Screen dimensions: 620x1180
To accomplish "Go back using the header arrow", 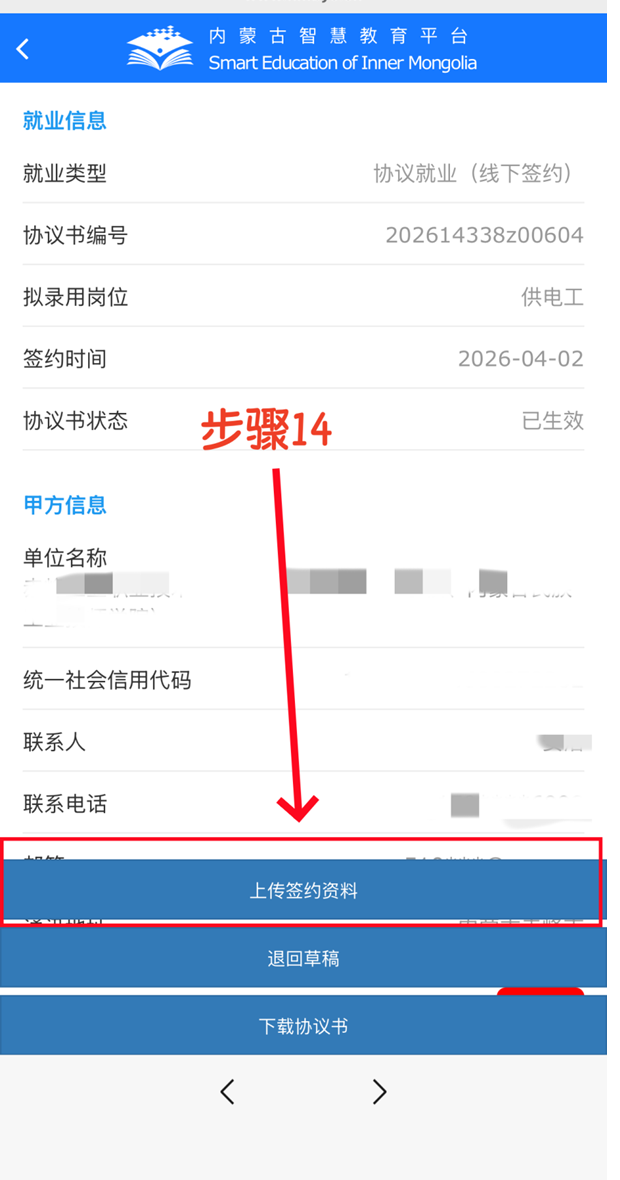I will (23, 48).
